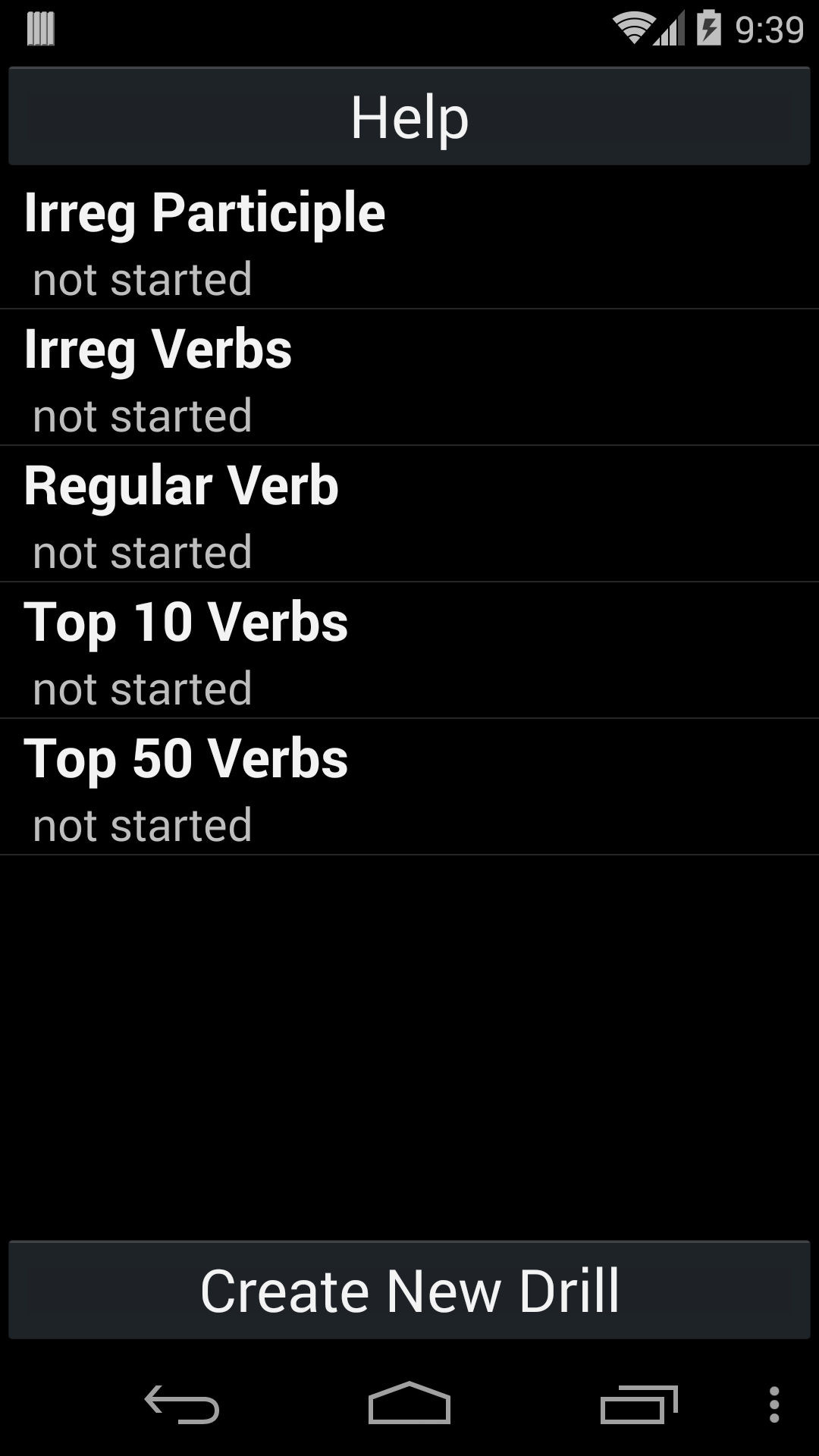Go back using the system back button

click(182, 1404)
